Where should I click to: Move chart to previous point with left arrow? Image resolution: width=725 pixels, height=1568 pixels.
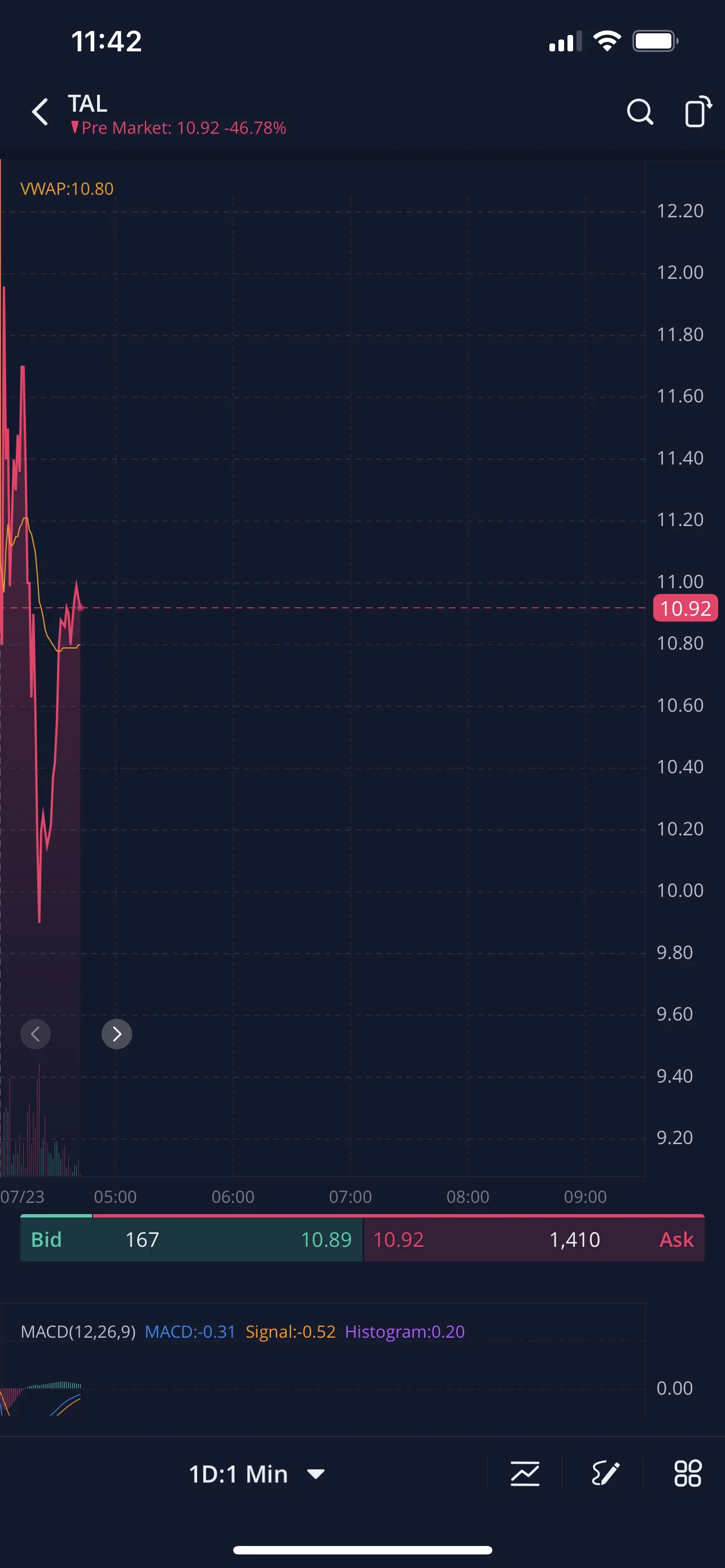point(36,1033)
